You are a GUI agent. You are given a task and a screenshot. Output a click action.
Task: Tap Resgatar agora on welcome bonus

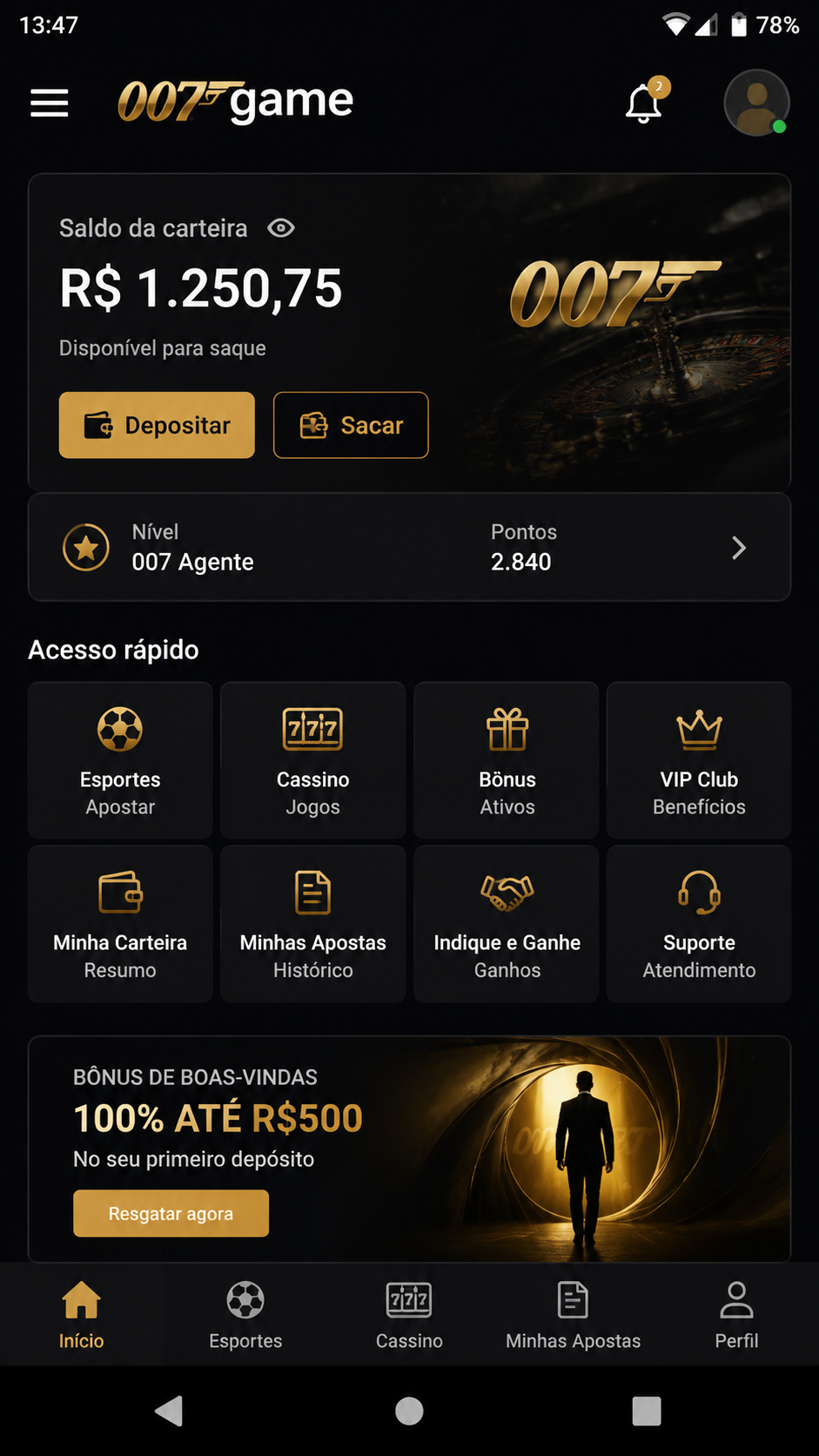(x=171, y=1213)
